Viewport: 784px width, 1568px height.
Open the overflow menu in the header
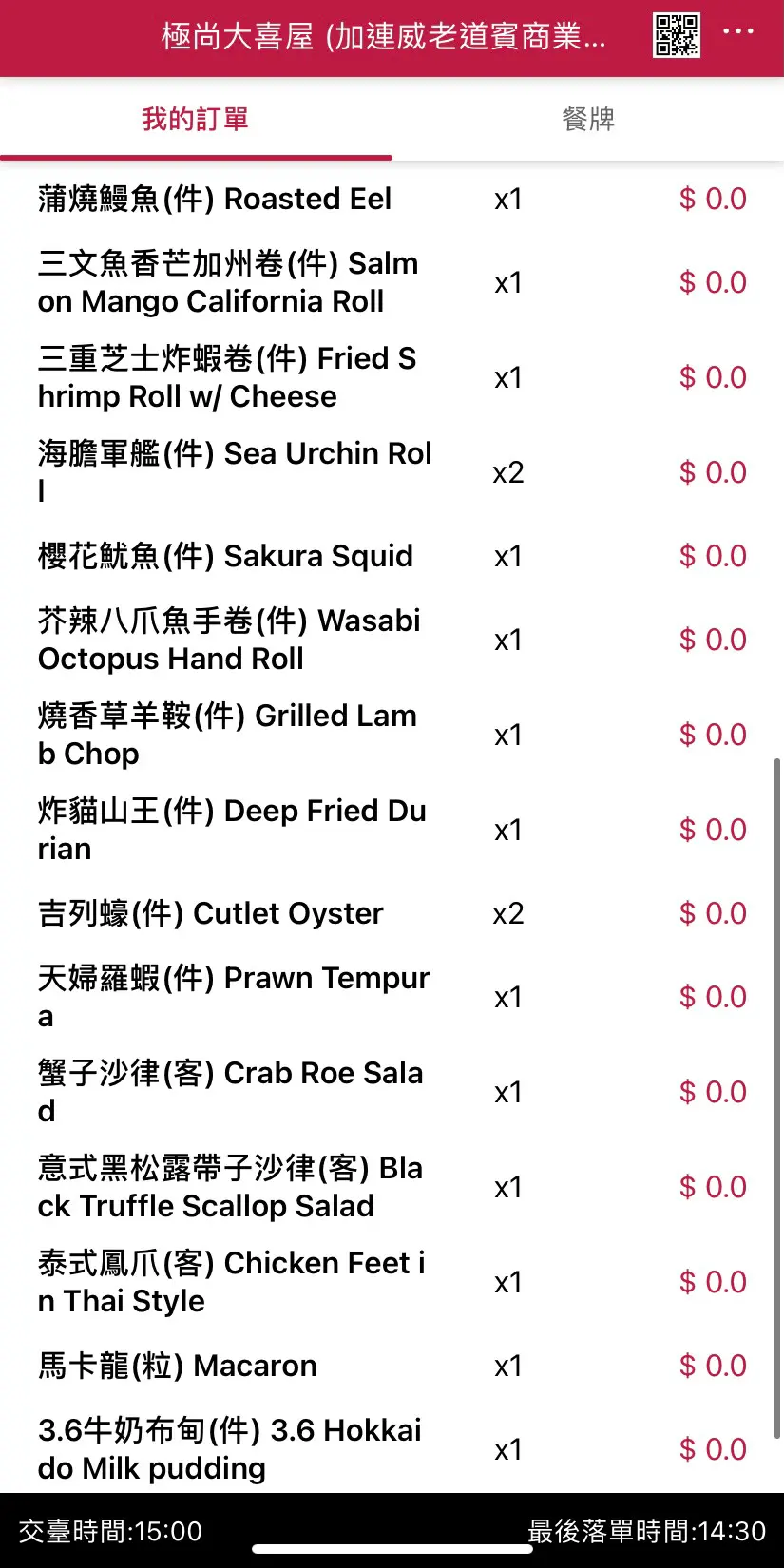[737, 32]
